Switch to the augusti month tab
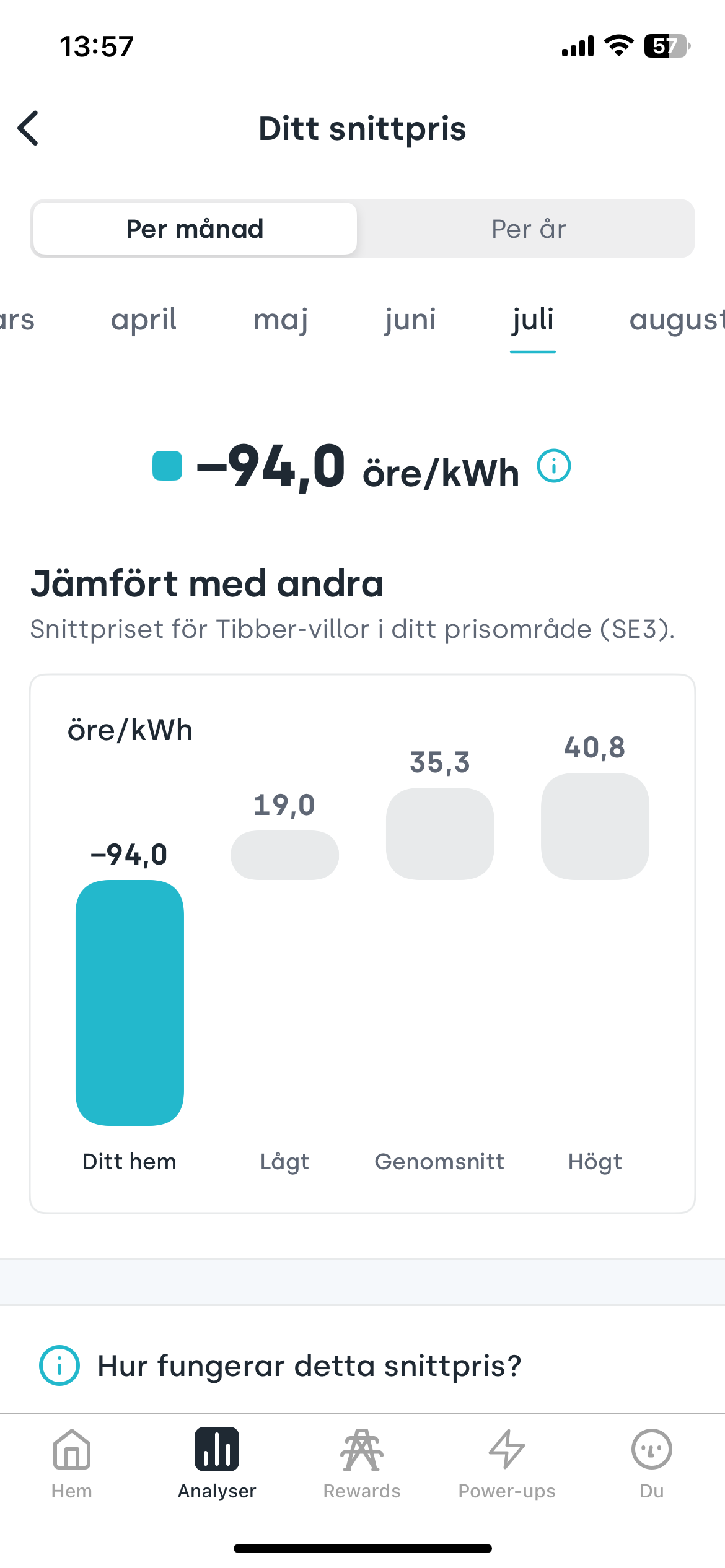This screenshot has height=1568, width=725. (677, 320)
